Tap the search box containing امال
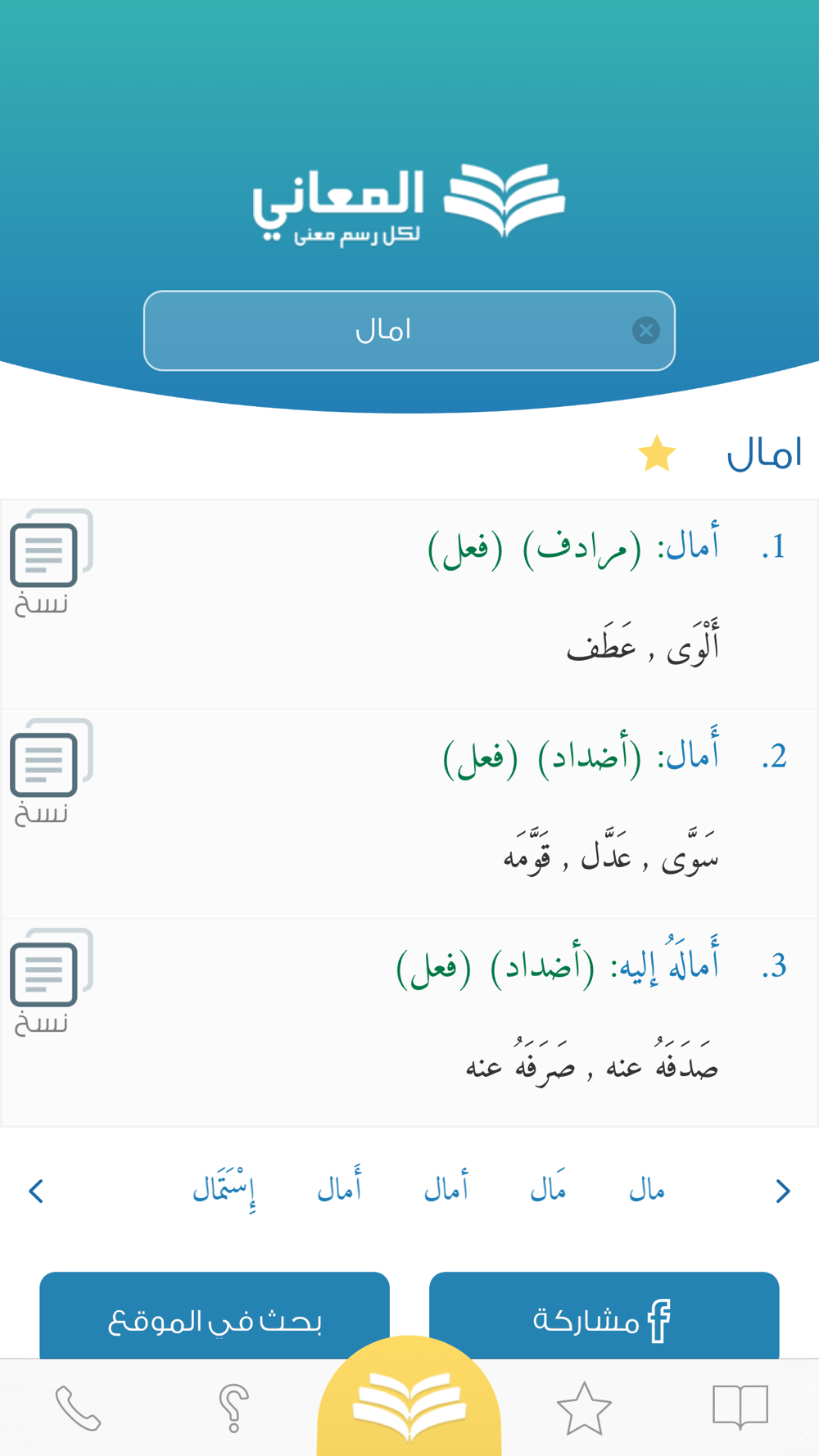819x1456 pixels. pyautogui.click(x=409, y=331)
